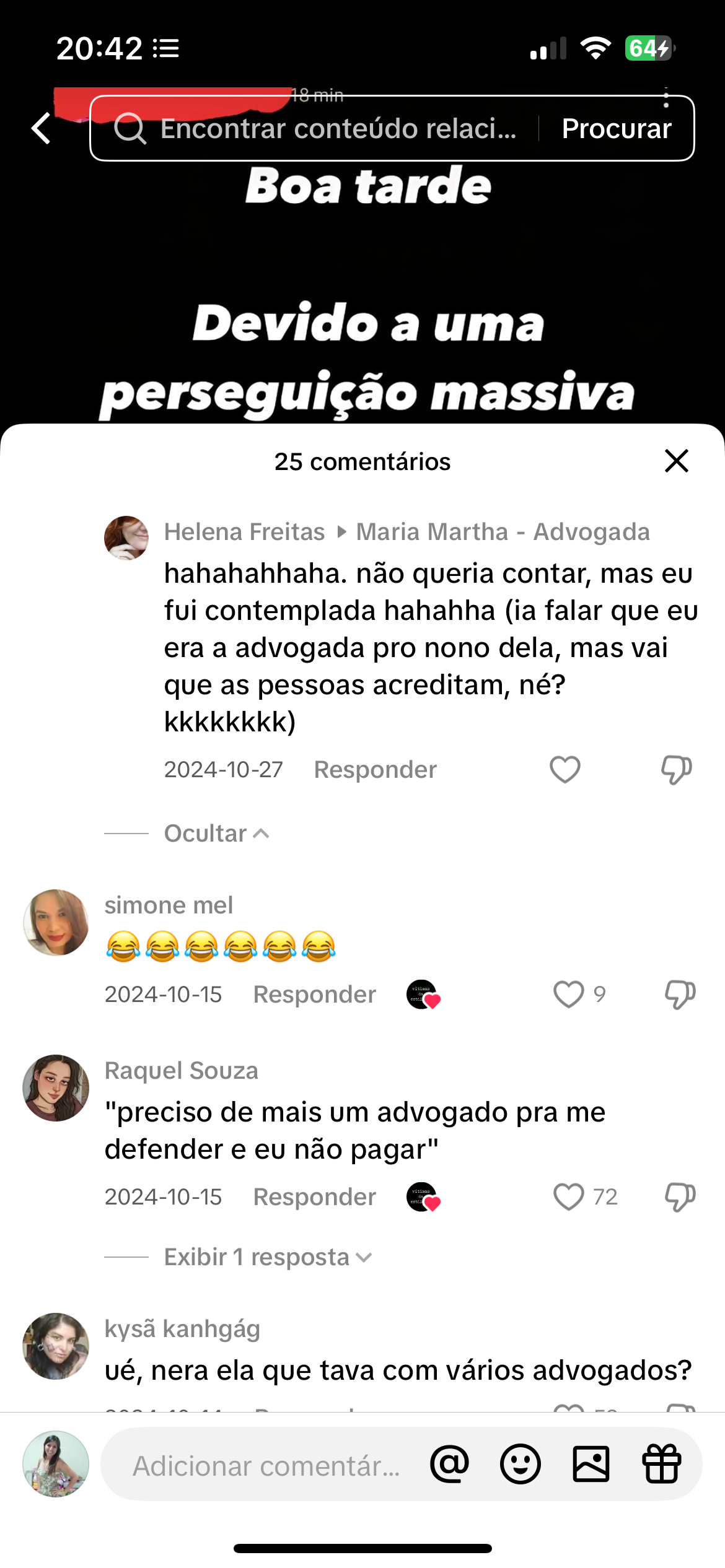Close the comments panel
This screenshot has width=725, height=1568.
[676, 461]
